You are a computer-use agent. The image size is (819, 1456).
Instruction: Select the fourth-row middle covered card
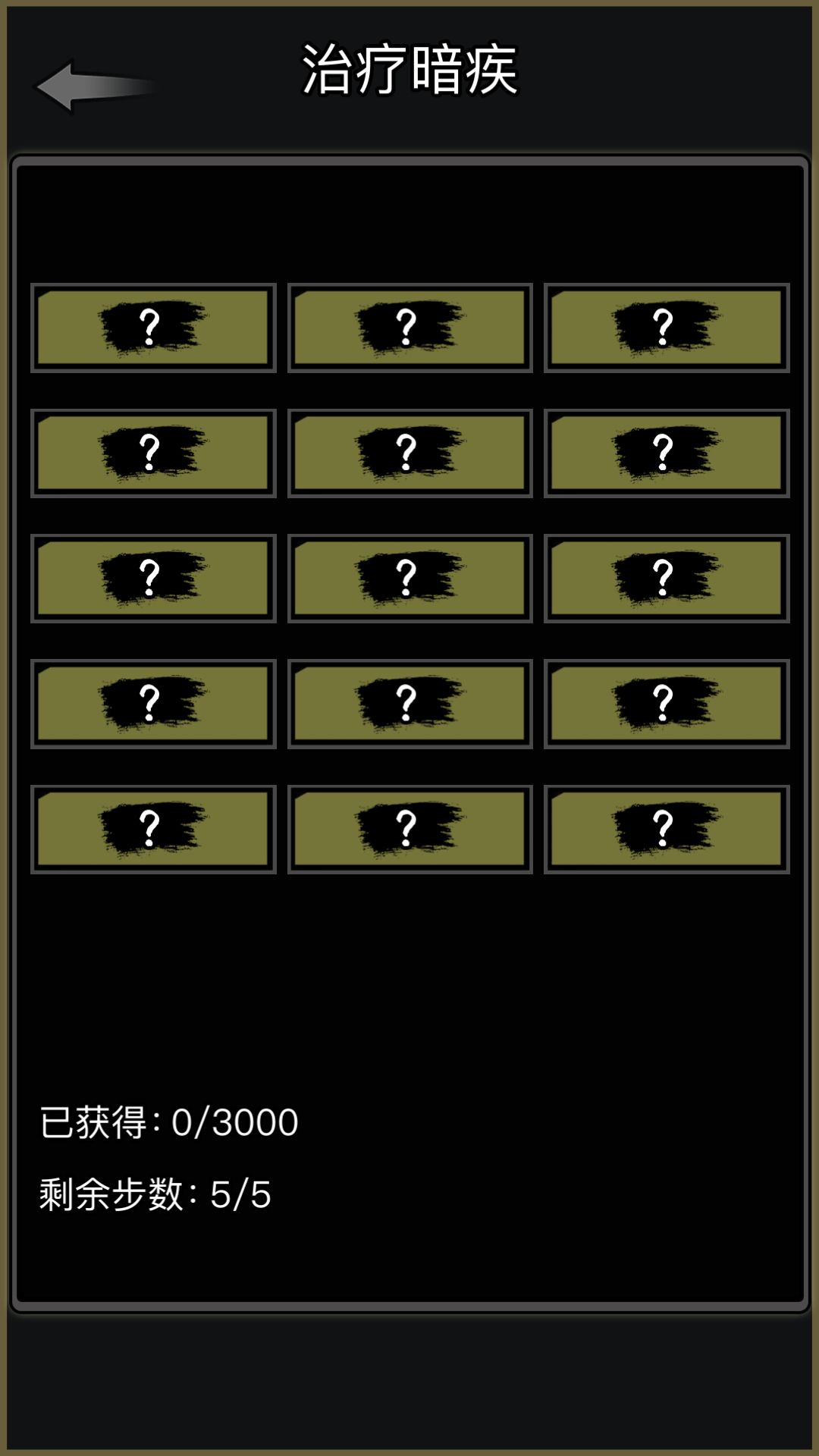pos(409,704)
